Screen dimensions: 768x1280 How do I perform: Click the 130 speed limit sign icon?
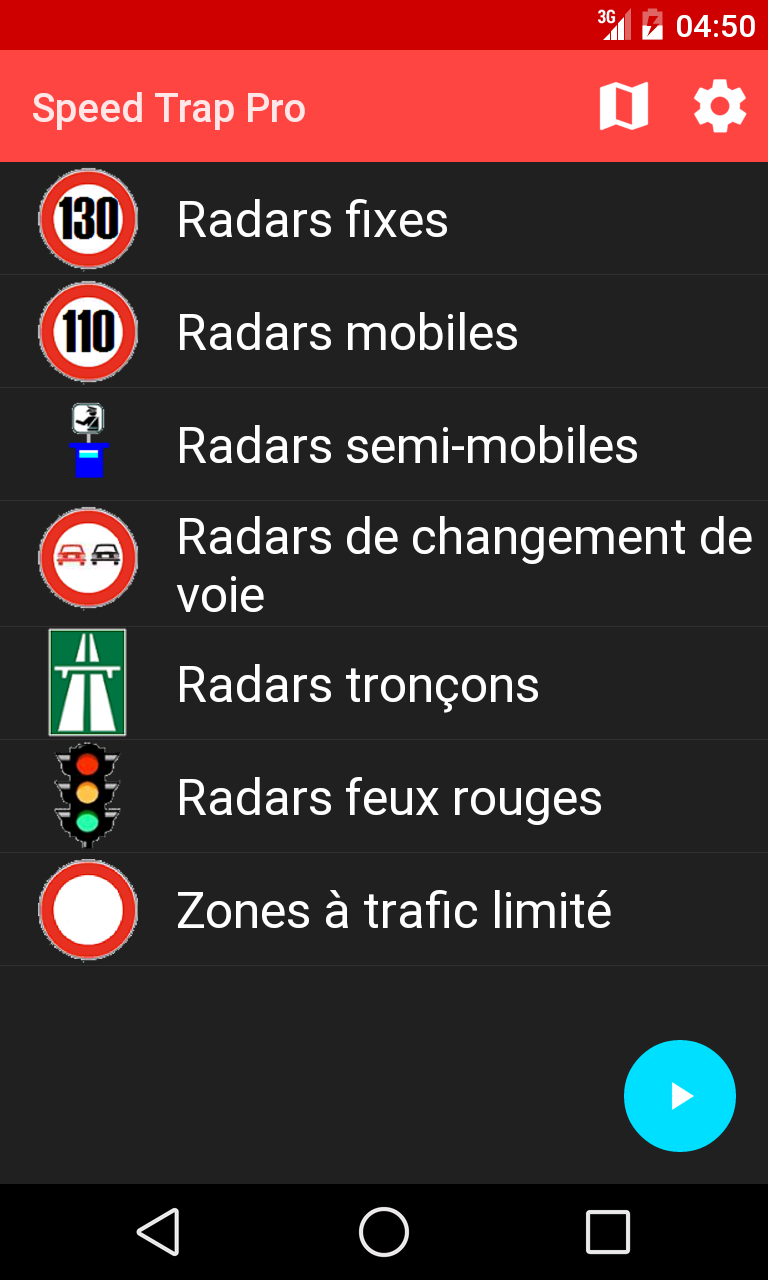tap(88, 219)
